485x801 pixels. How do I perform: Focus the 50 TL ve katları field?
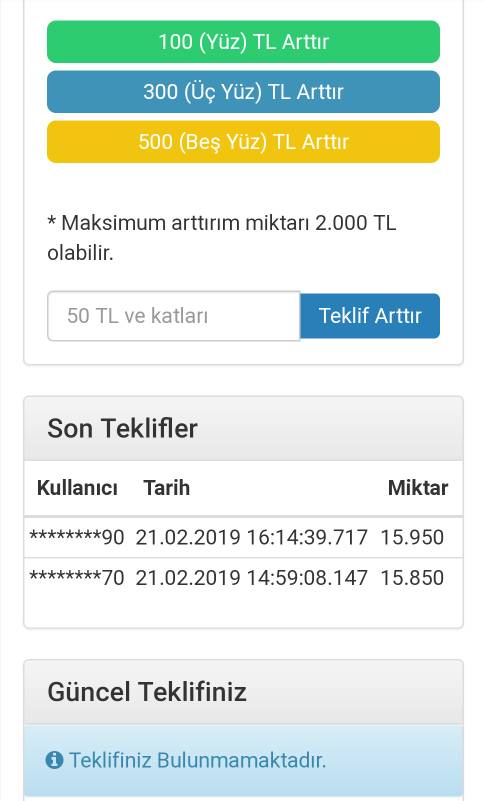click(174, 316)
